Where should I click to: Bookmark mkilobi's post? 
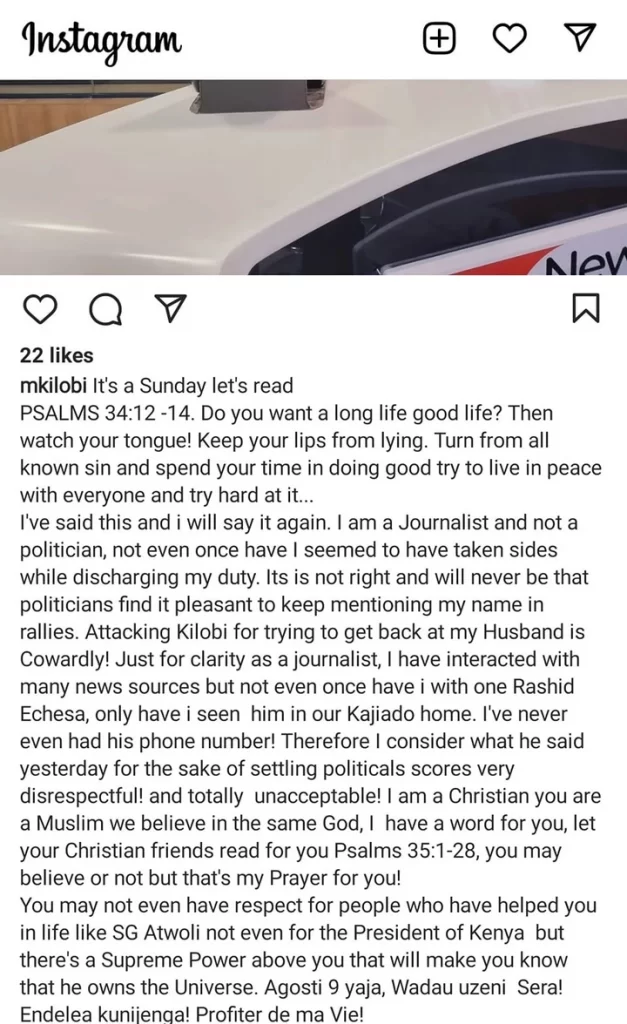(x=586, y=308)
